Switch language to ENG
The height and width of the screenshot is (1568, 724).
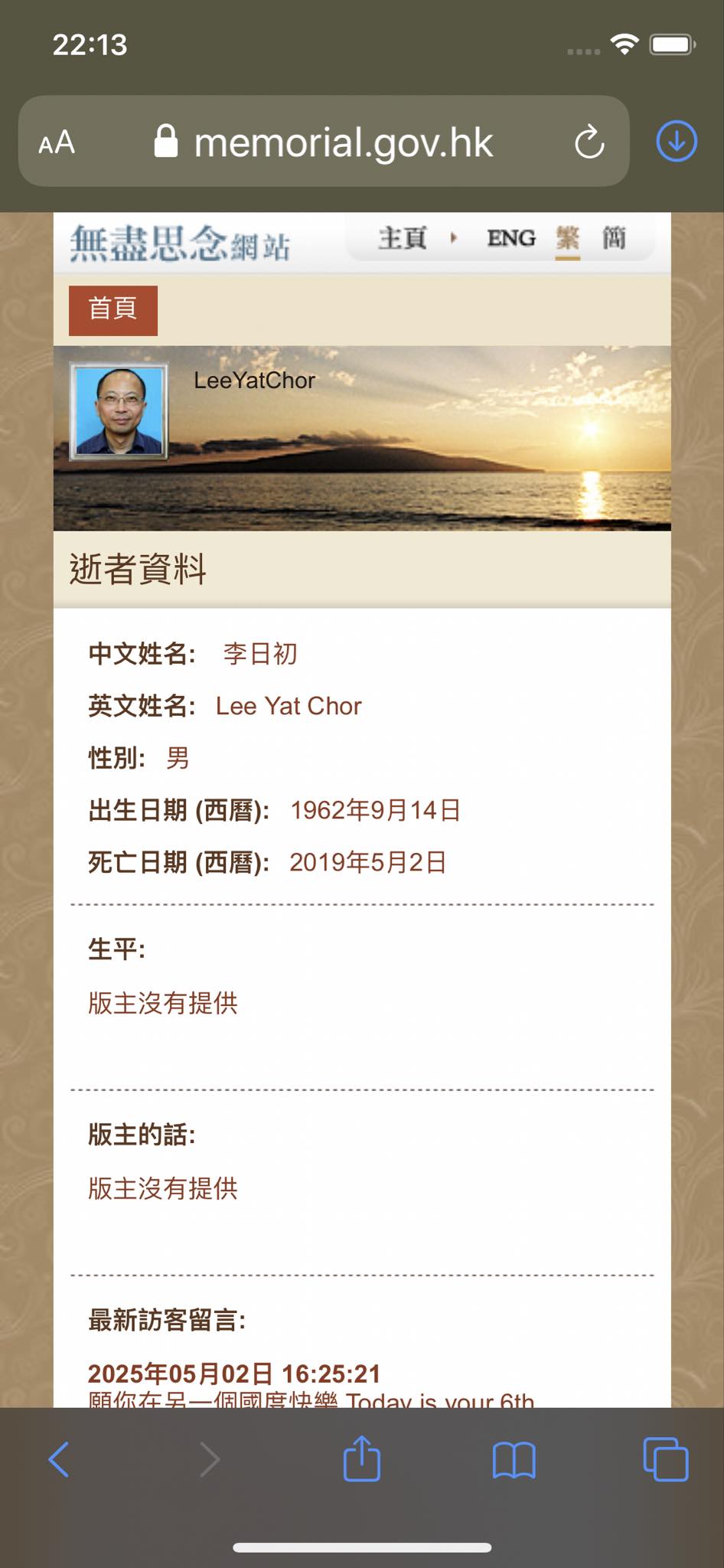pos(511,239)
